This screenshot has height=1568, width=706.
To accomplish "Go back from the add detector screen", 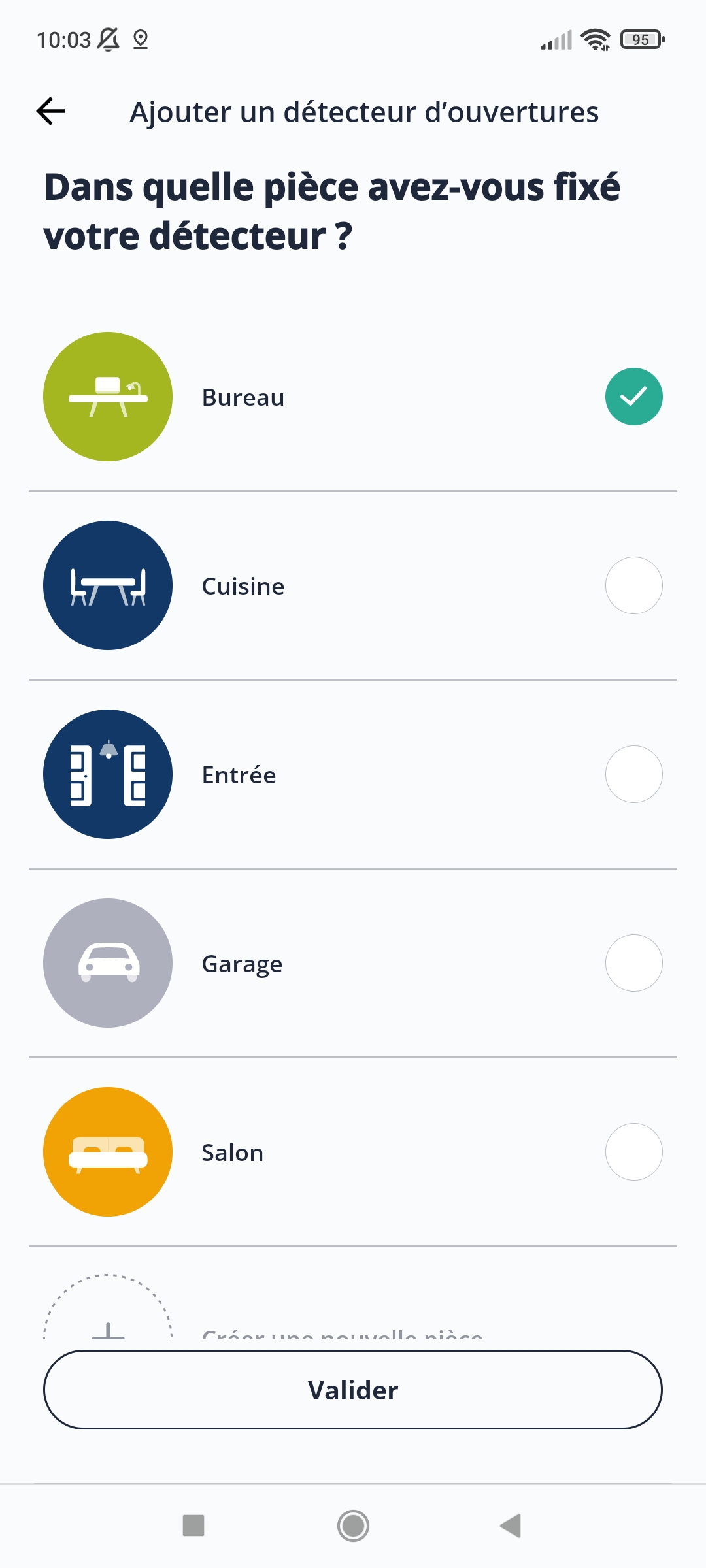I will coord(51,111).
